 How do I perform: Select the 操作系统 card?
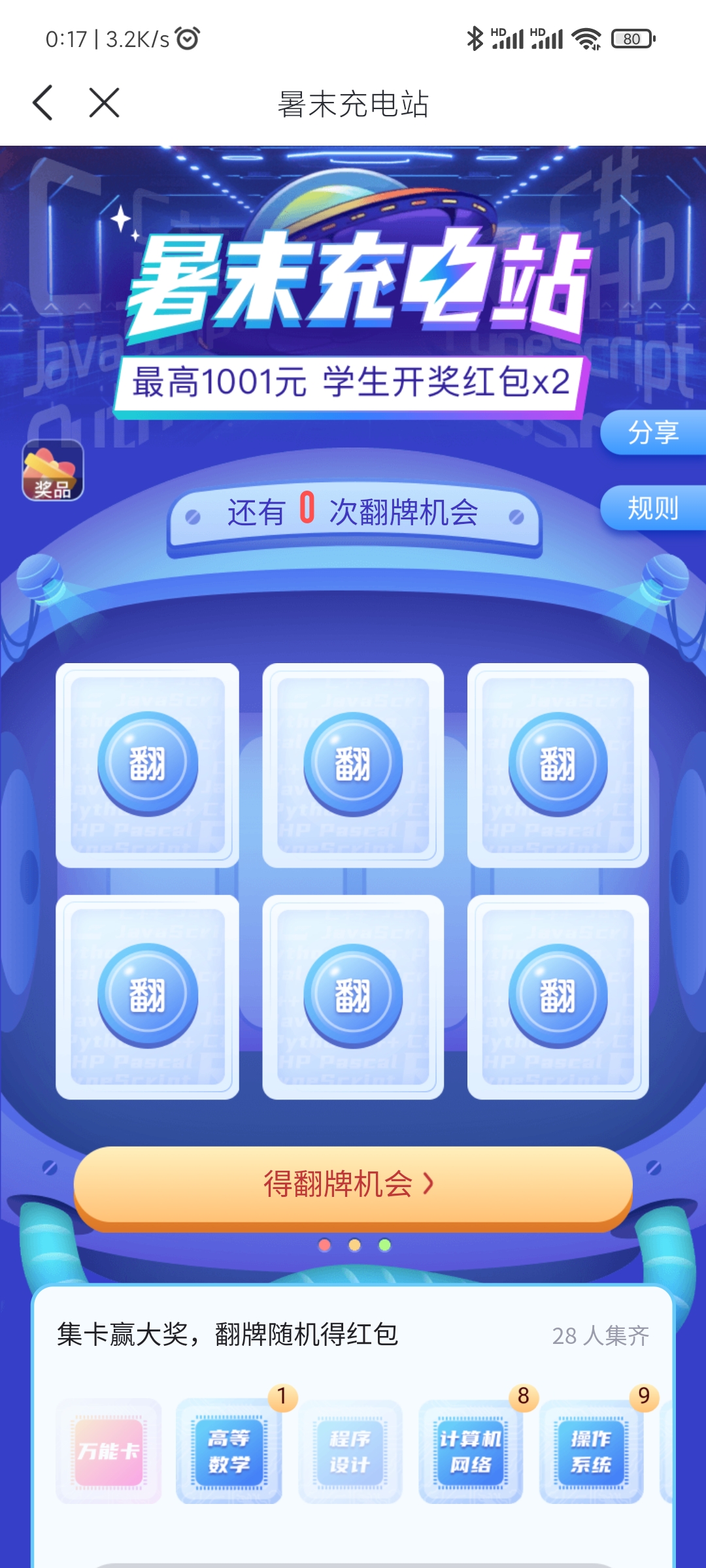pyautogui.click(x=591, y=1451)
